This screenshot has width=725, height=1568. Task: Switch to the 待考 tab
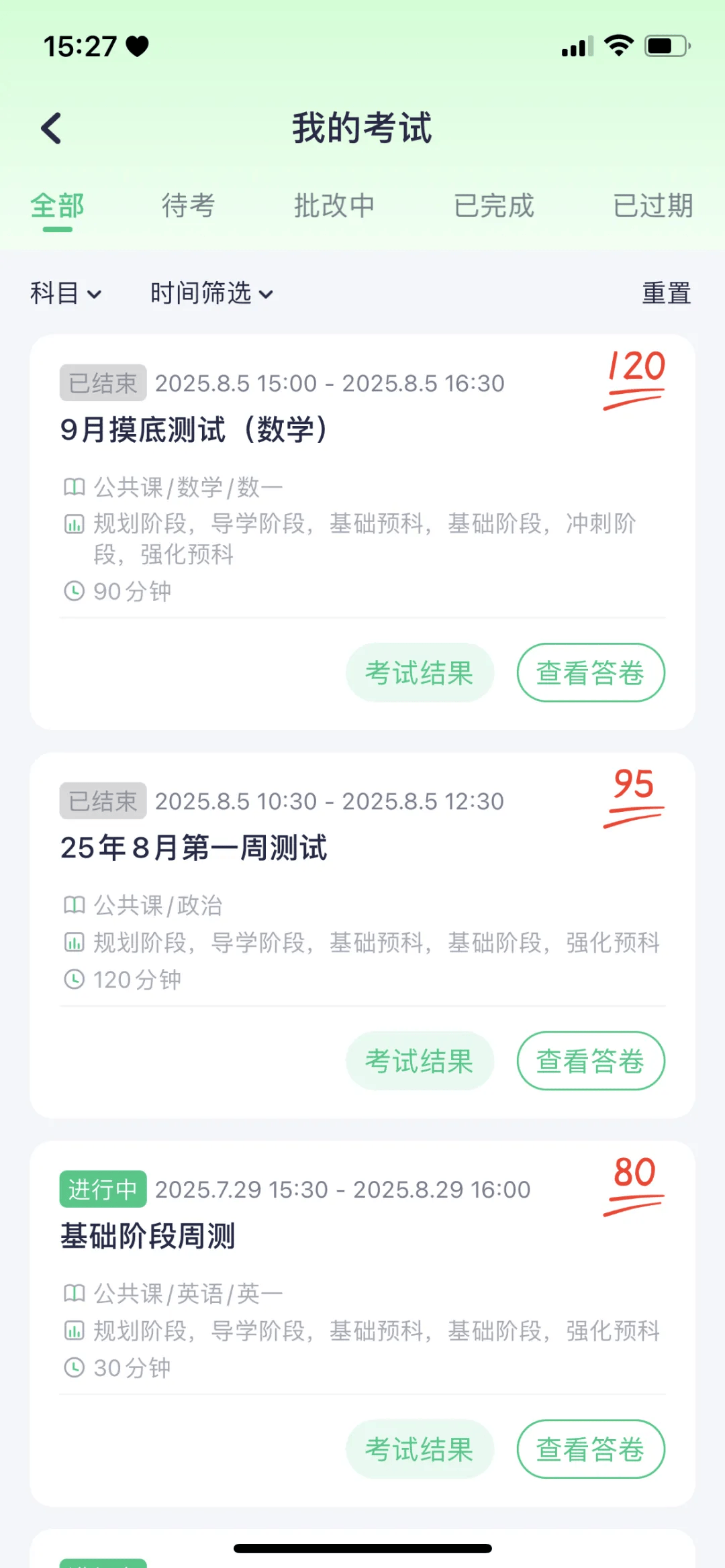188,205
